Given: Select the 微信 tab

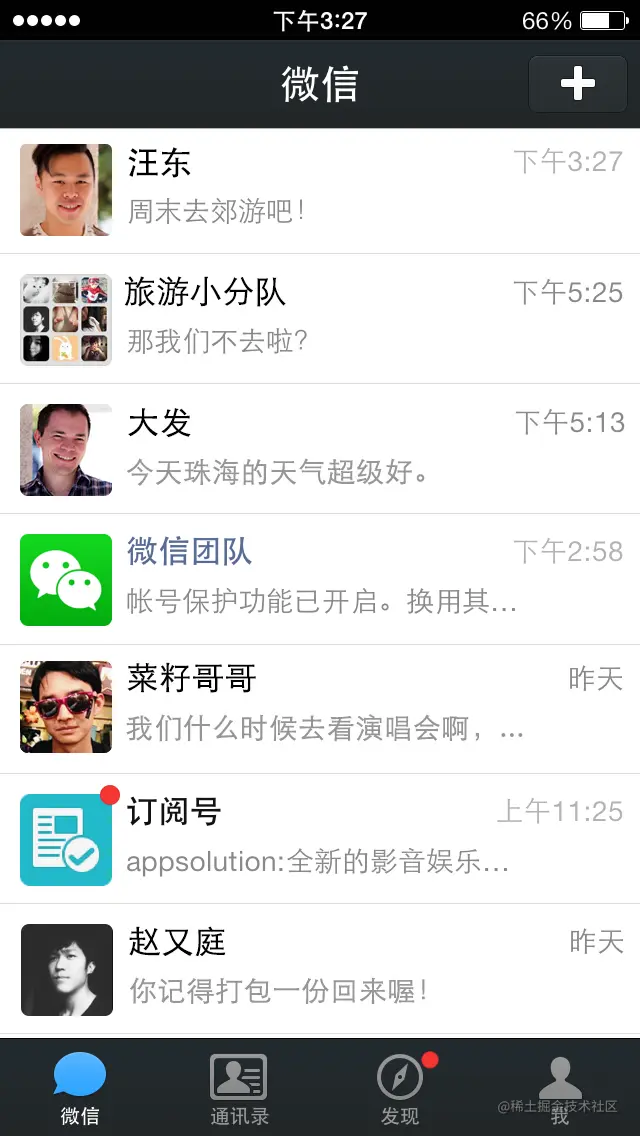Looking at the screenshot, I should click(80, 1088).
